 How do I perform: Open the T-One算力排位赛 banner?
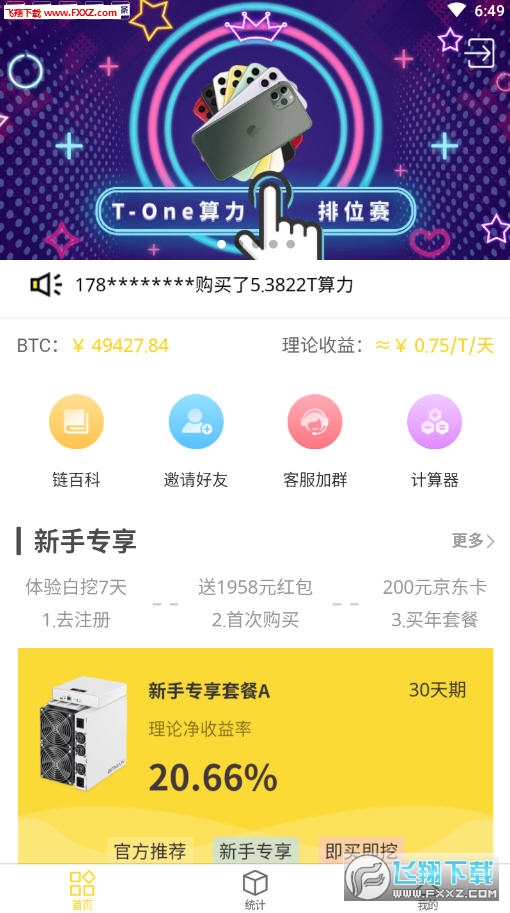point(255,130)
